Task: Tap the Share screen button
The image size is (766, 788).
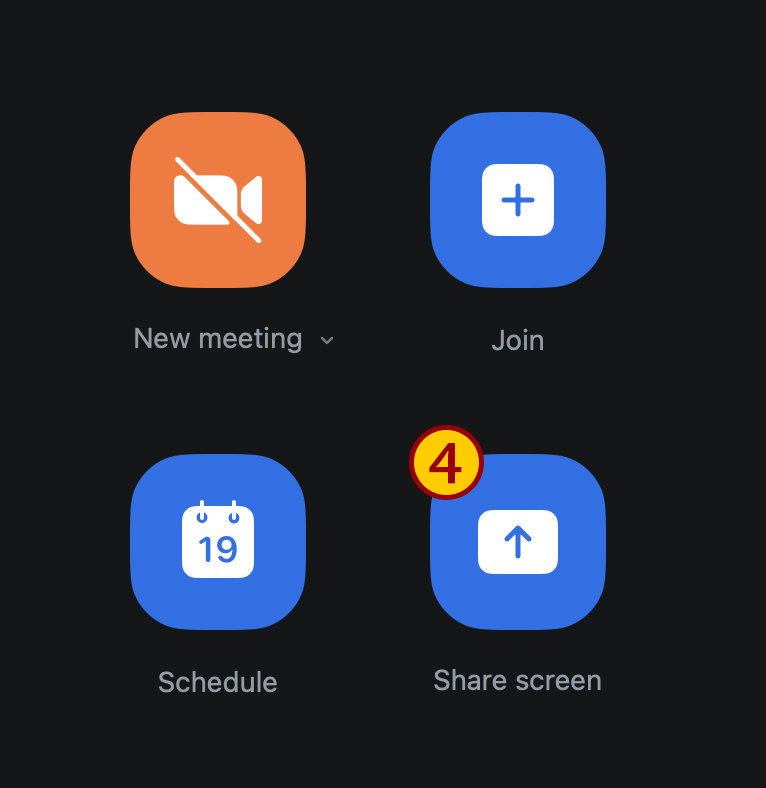Action: tap(518, 543)
